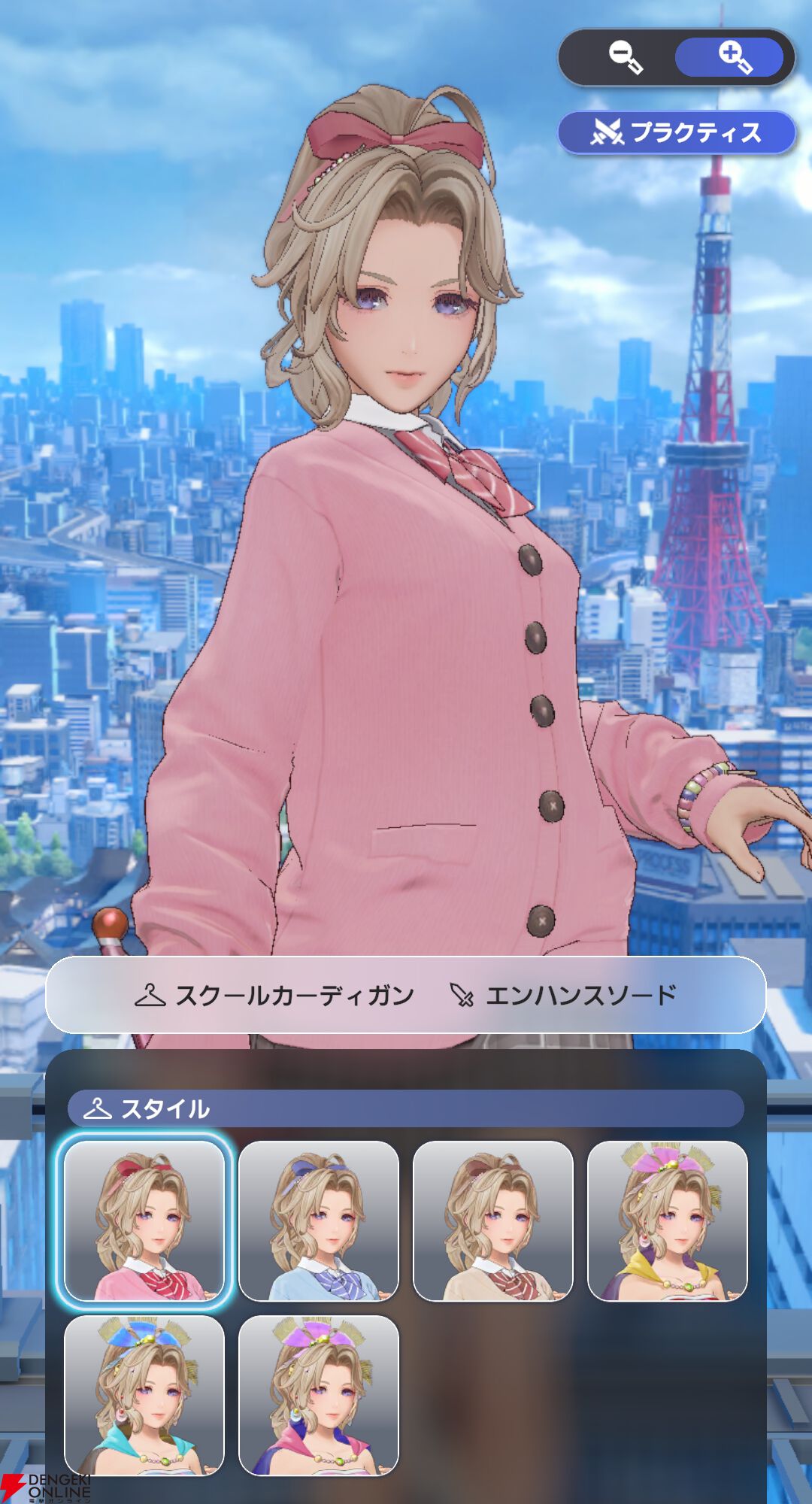
Task: Select the light blue cardigan style
Action: click(x=319, y=1220)
